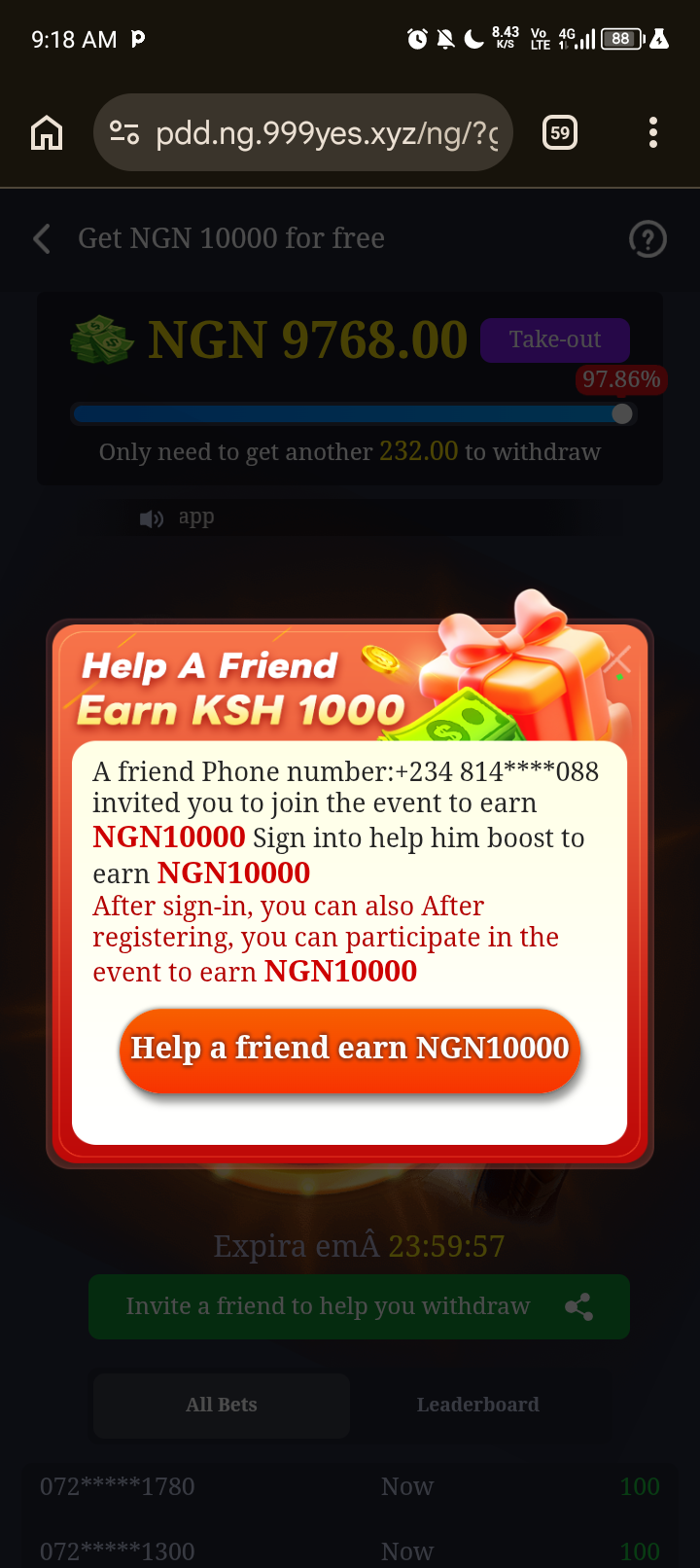This screenshot has width=700, height=1568.
Task: Tap the URL address bar
Action: [326, 133]
